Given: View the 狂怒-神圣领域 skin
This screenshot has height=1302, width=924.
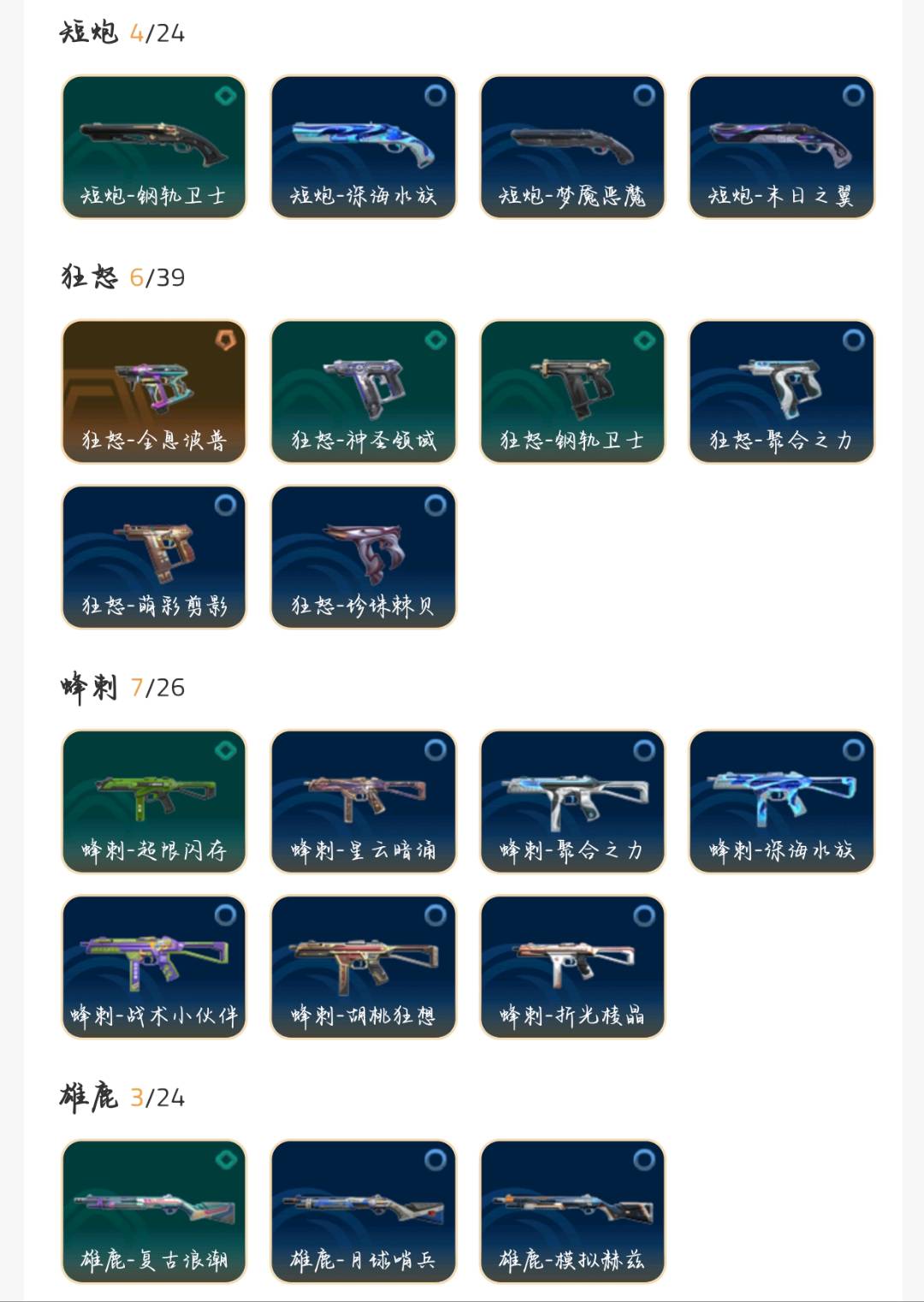Looking at the screenshot, I should (x=364, y=392).
